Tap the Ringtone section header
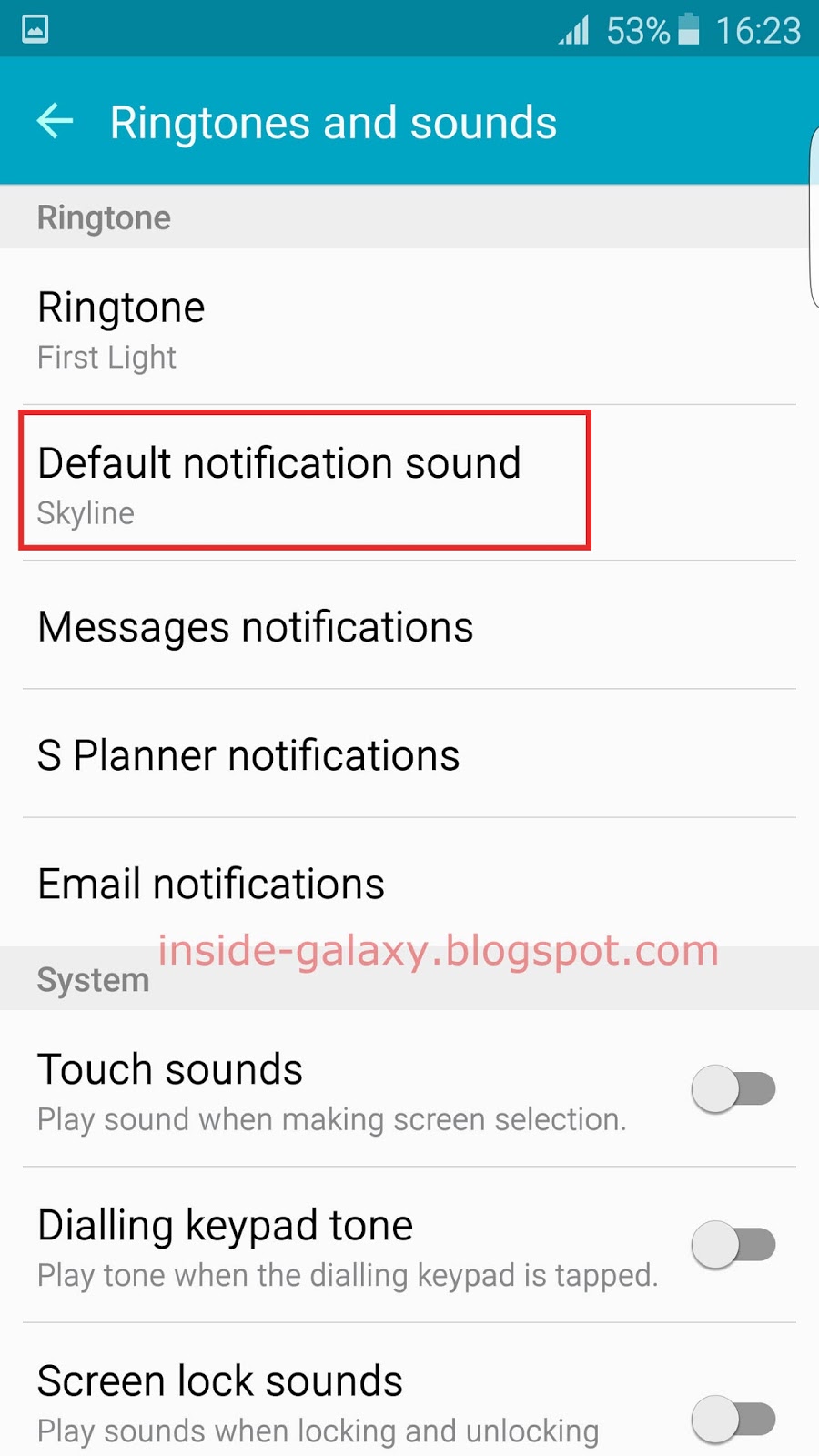The height and width of the screenshot is (1456, 819). [x=103, y=217]
